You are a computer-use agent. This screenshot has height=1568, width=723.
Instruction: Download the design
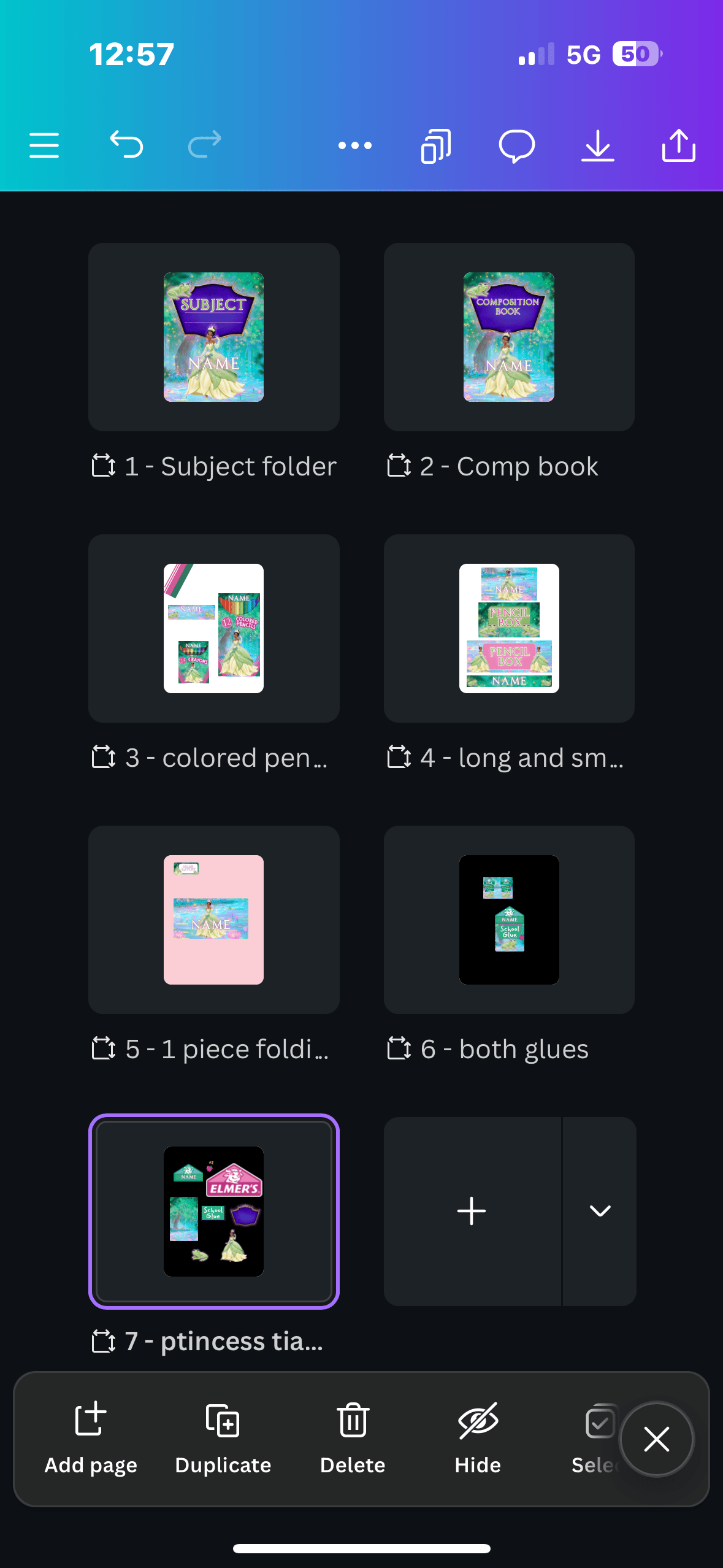[598, 146]
